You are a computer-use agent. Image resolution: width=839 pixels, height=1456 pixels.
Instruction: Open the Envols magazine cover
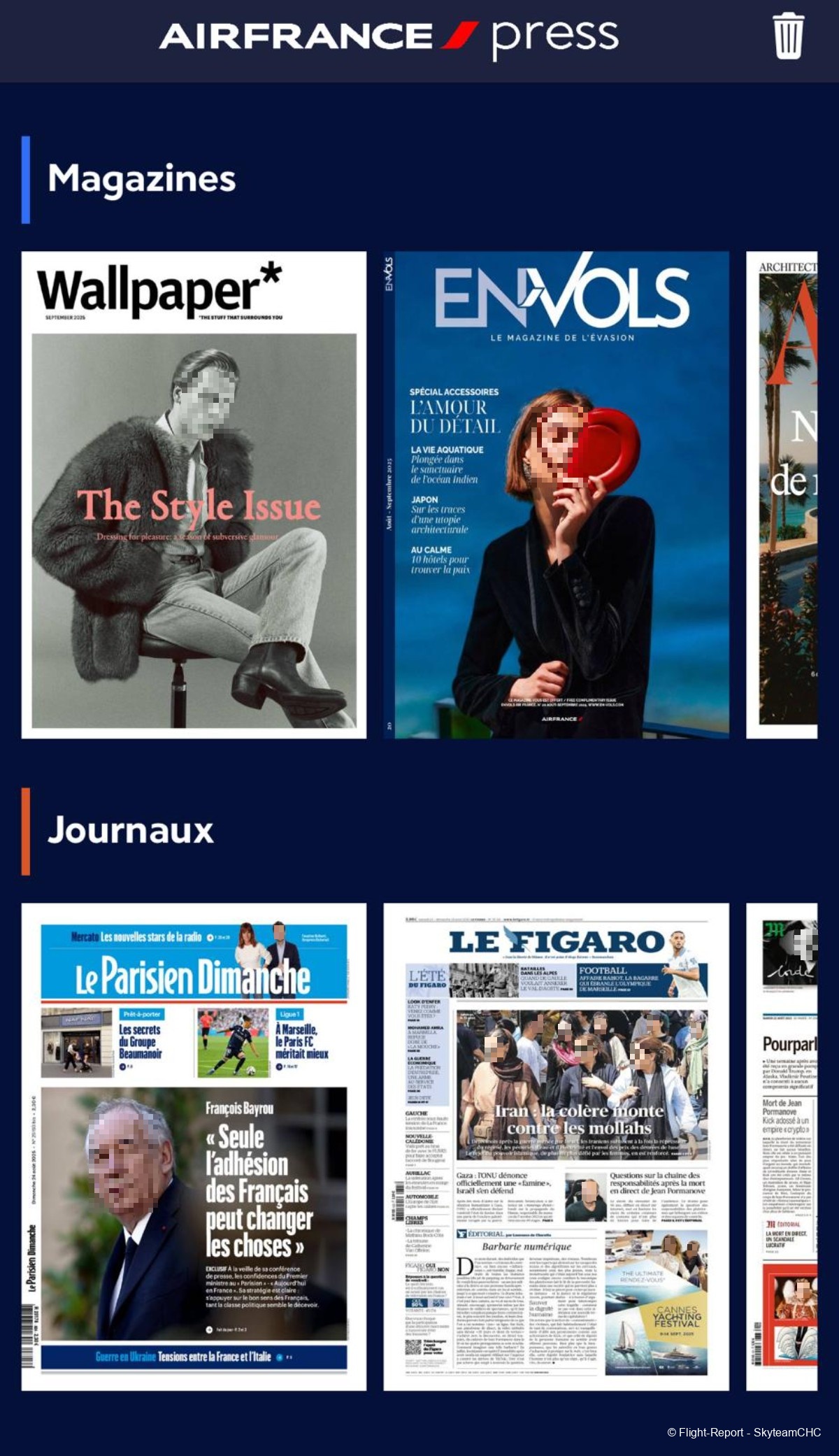(556, 494)
